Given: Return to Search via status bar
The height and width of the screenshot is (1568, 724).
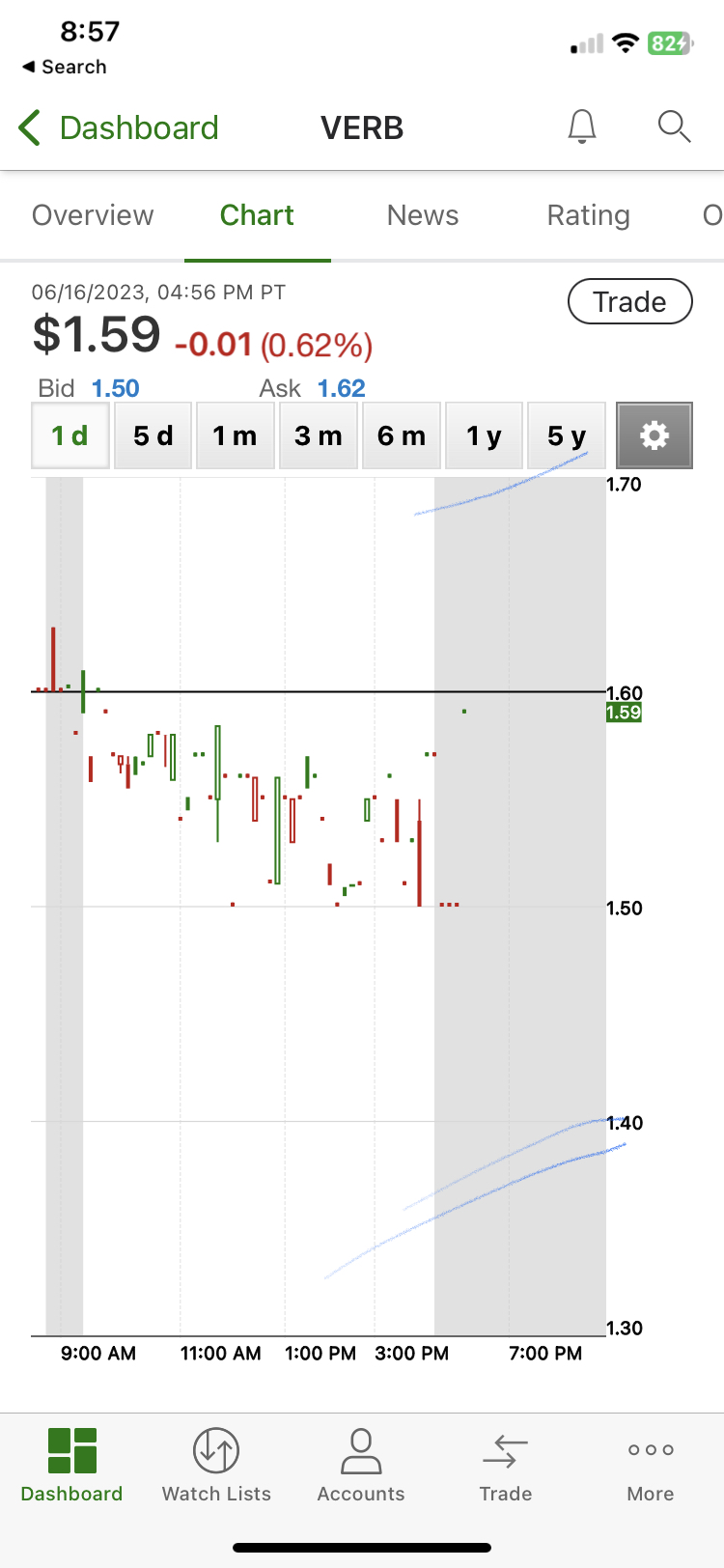Looking at the screenshot, I should point(64,67).
